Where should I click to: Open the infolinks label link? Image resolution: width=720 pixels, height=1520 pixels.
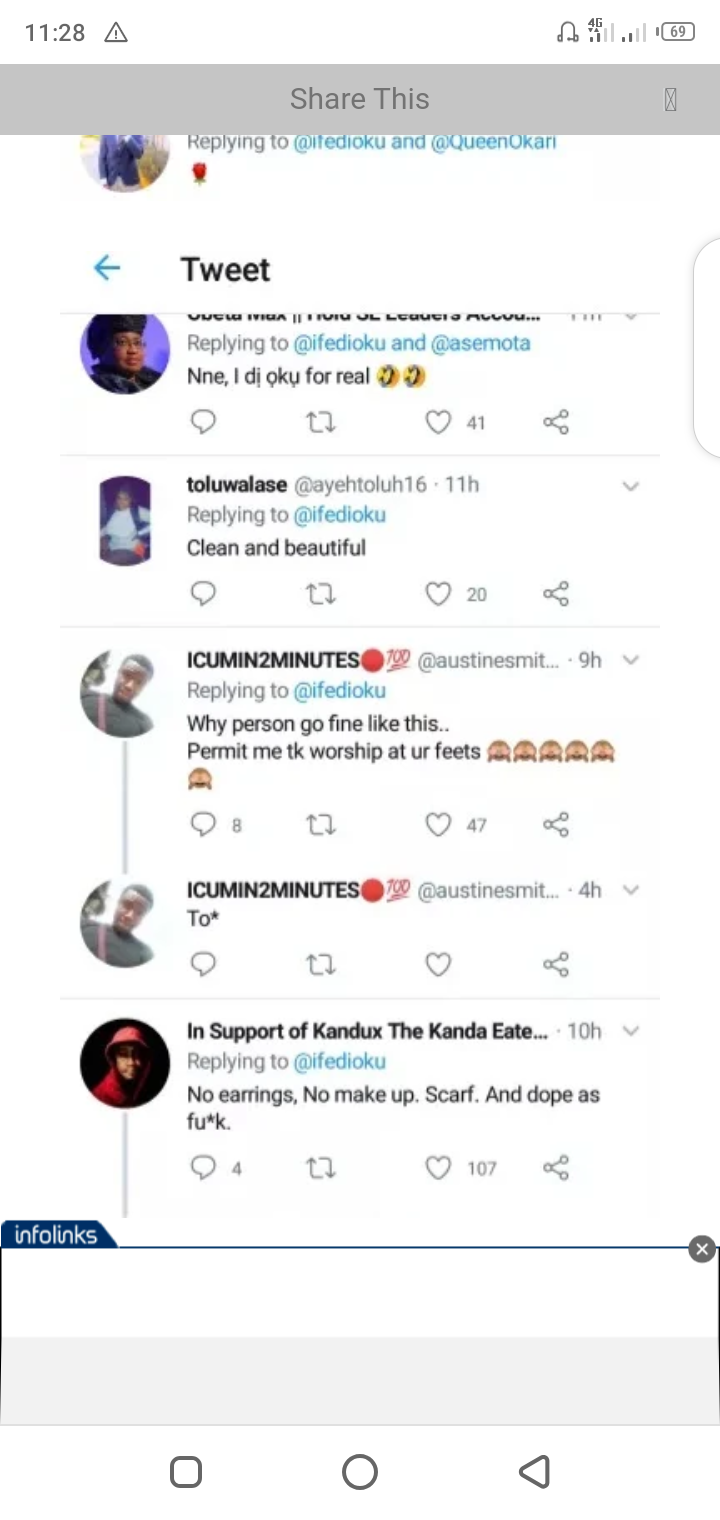coord(57,1235)
